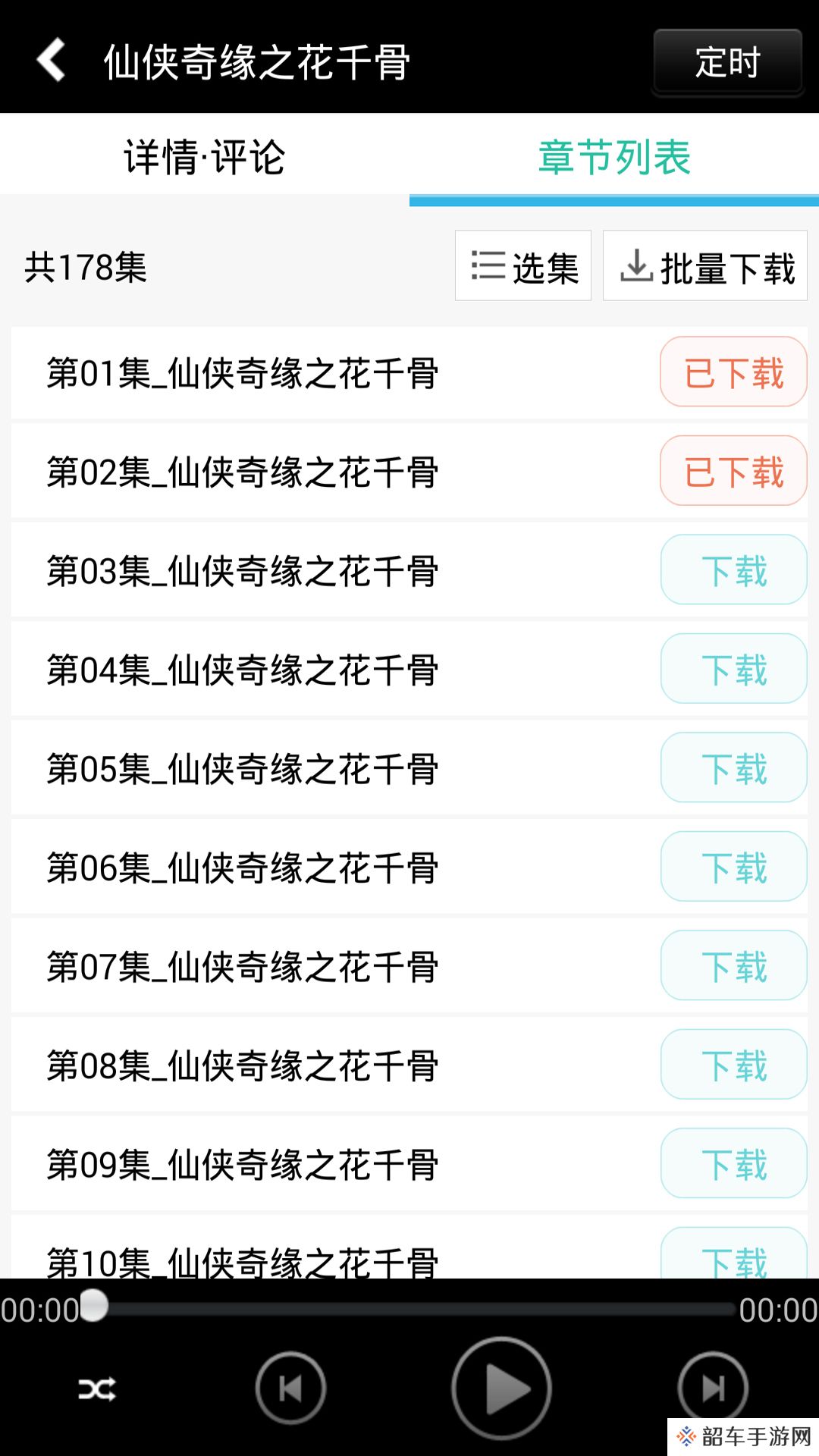Open the 定时 sleep timer
Screen dimensions: 819x1456
[727, 62]
